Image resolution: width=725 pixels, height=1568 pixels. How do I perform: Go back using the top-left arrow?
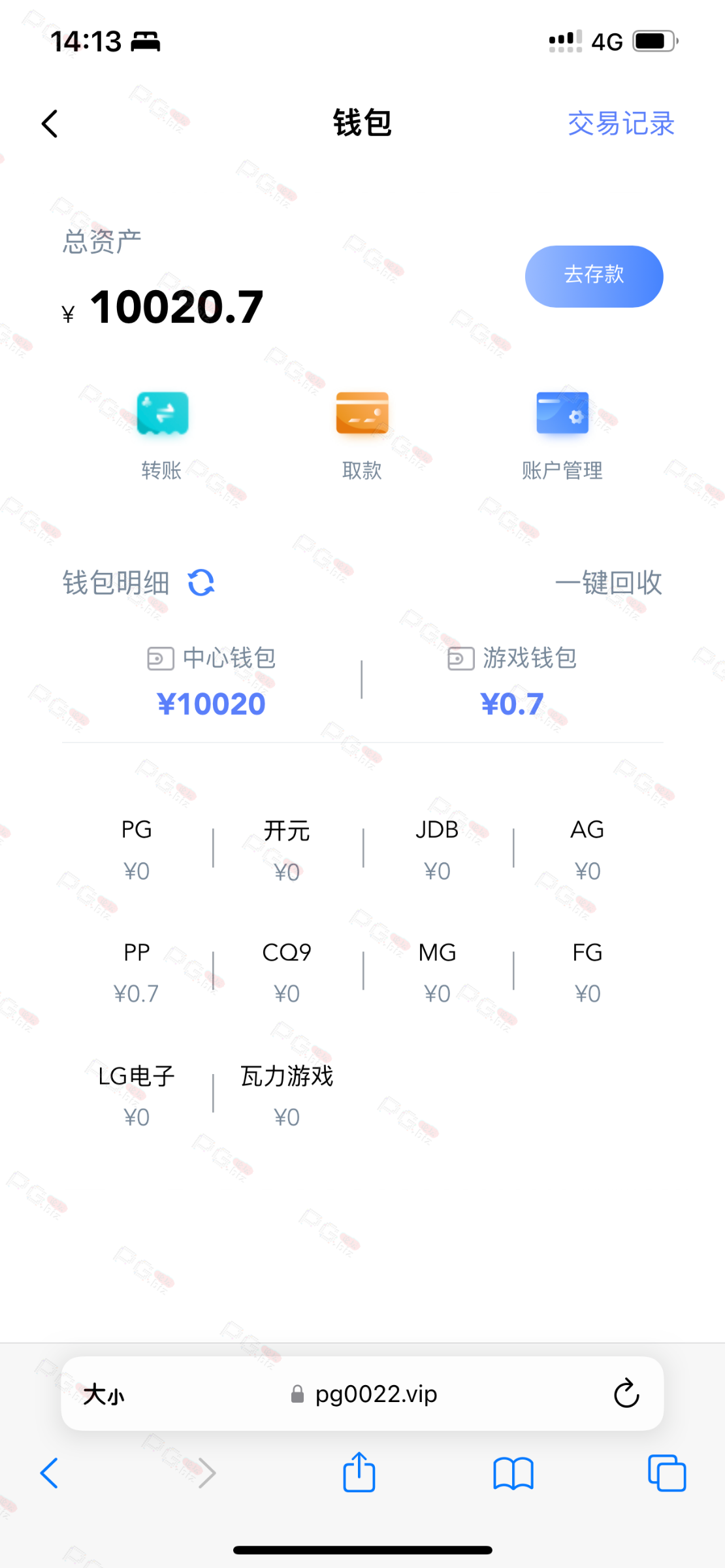tap(50, 123)
